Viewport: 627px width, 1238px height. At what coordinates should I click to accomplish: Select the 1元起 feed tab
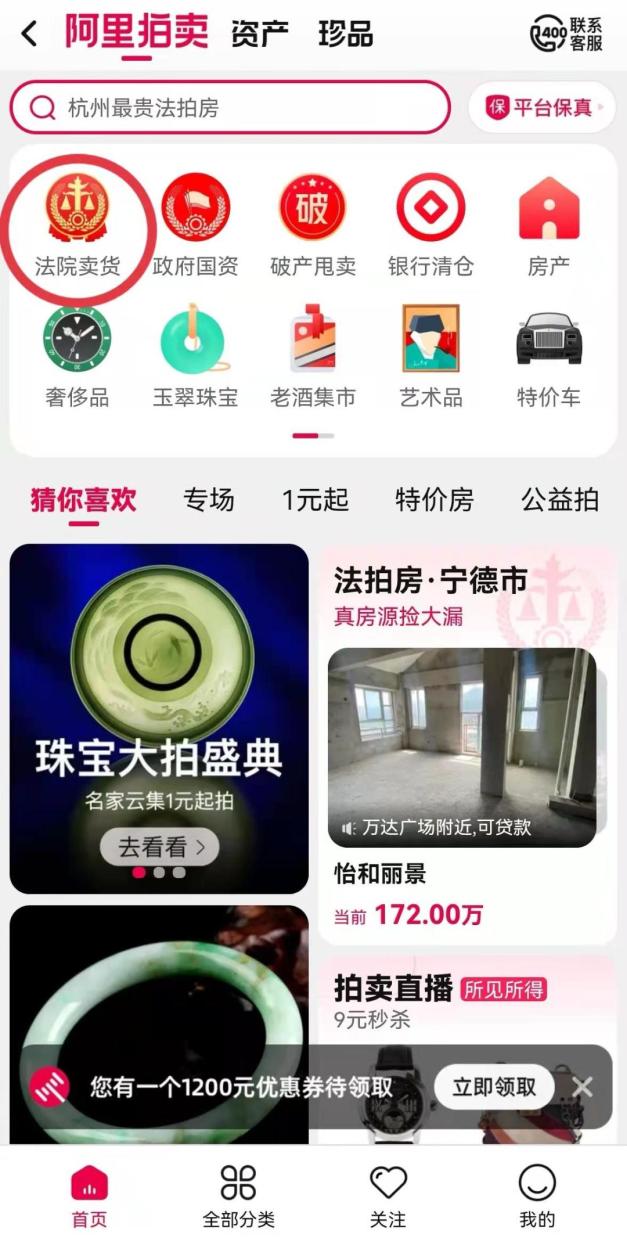pyautogui.click(x=315, y=500)
